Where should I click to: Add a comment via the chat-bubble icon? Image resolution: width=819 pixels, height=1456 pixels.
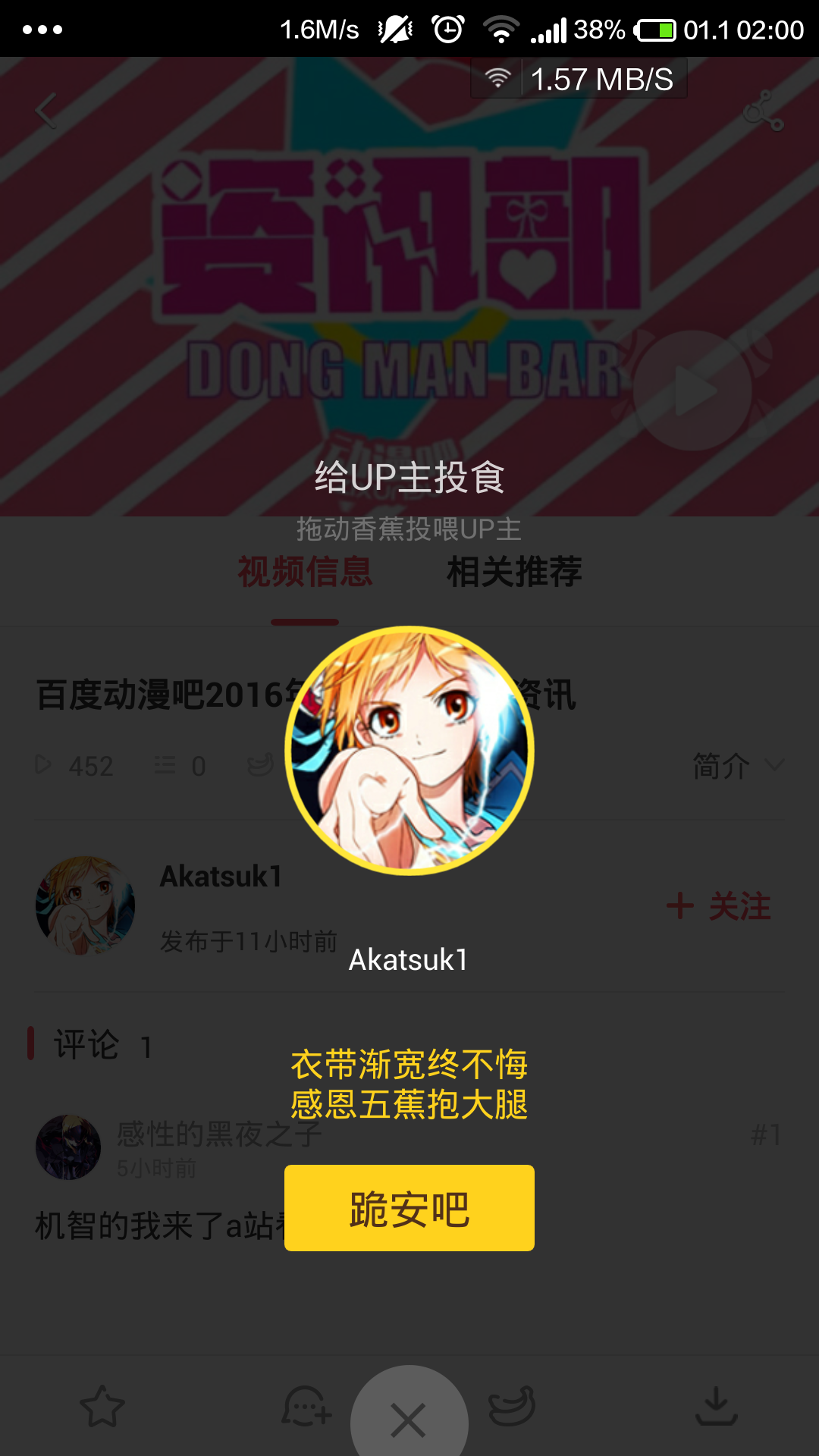click(x=306, y=1407)
